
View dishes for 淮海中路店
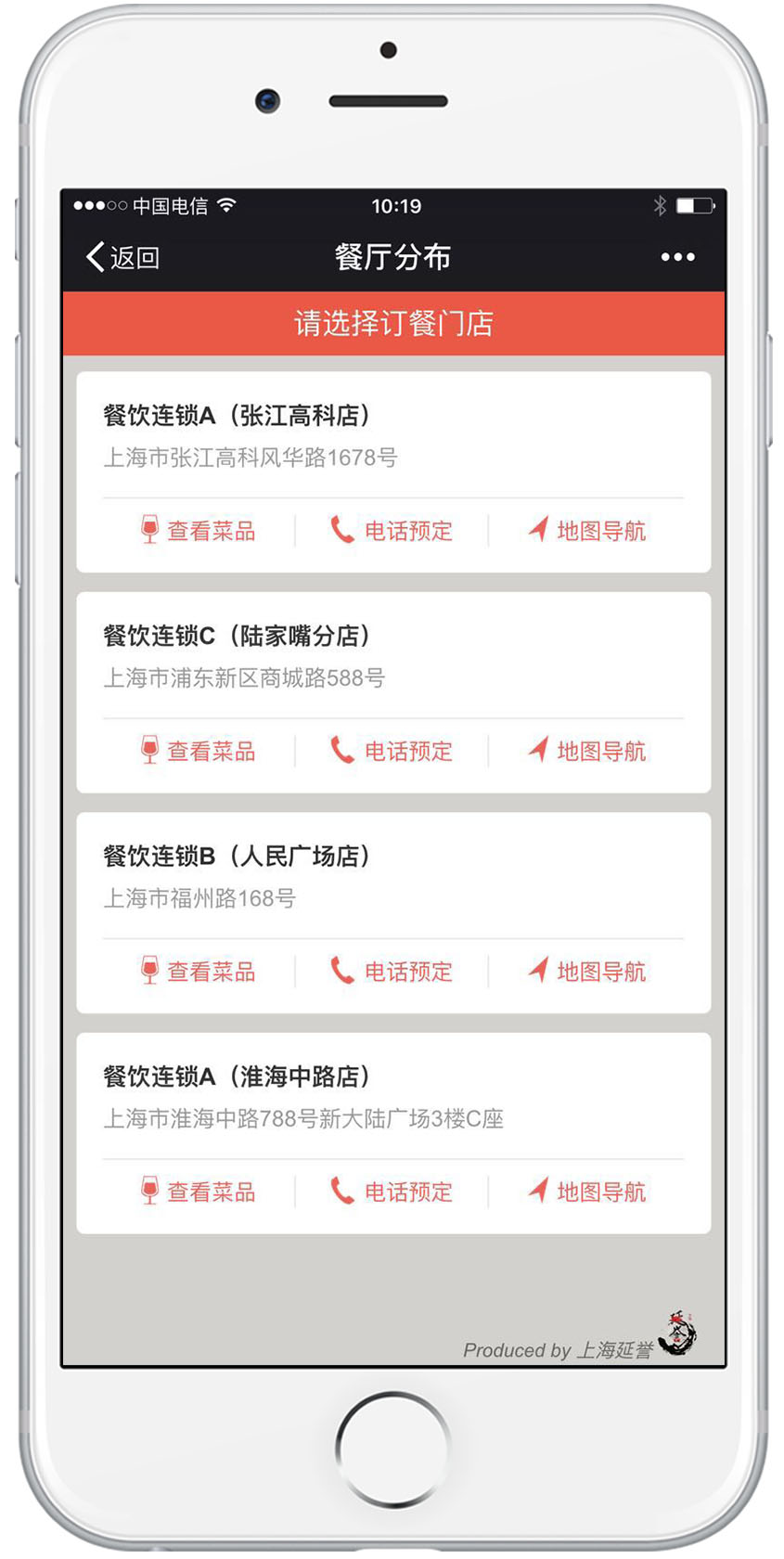(198, 1192)
